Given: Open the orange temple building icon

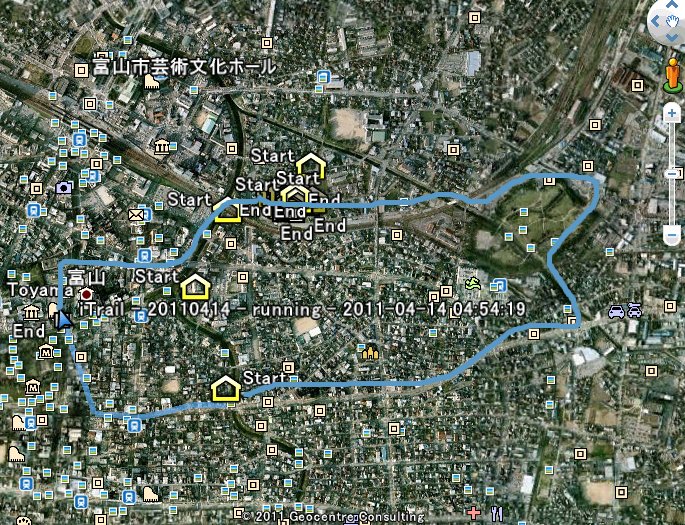Looking at the screenshot, I should coord(371,351).
